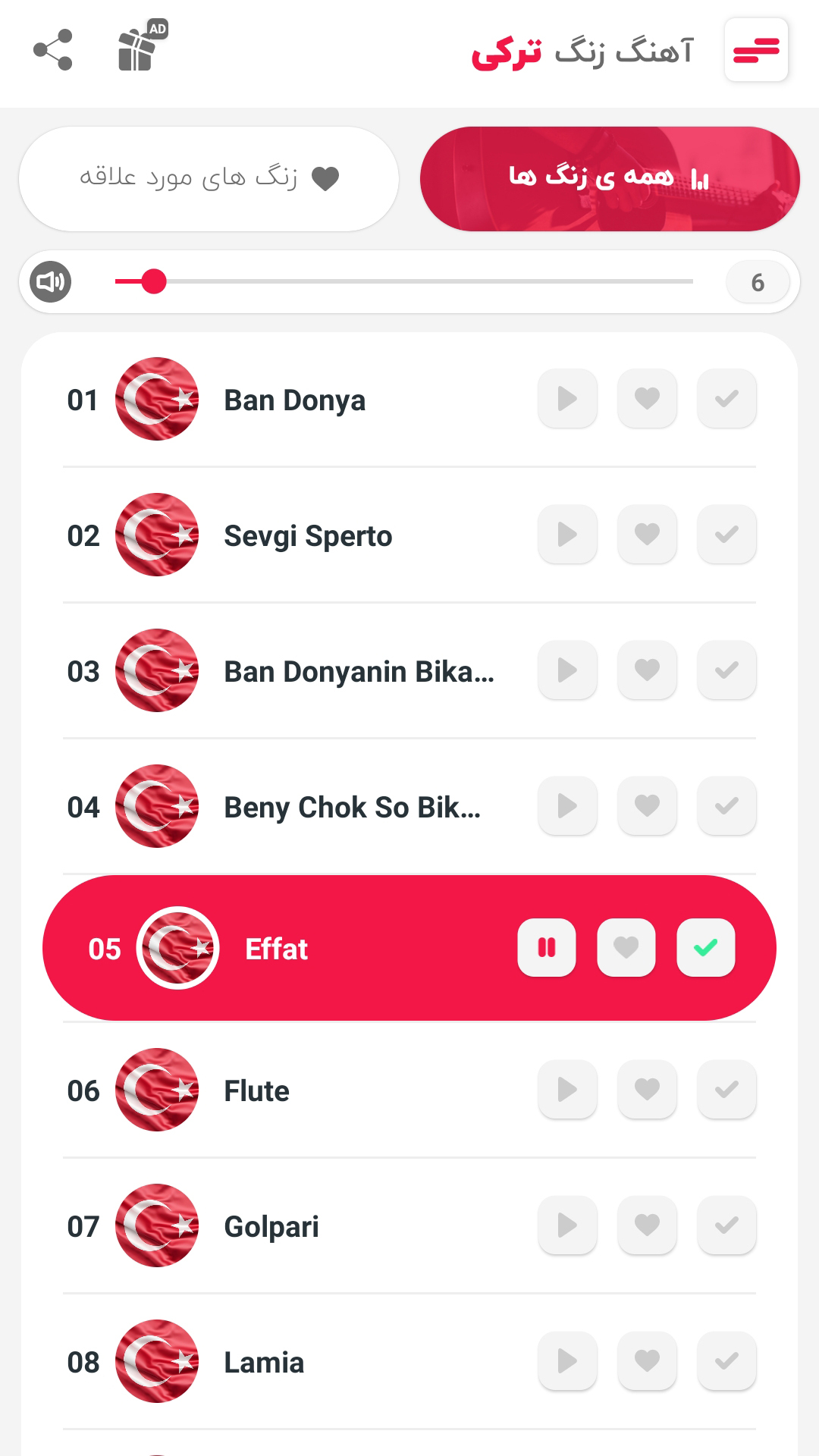Tap the green checkmark on Effat
This screenshot has width=819, height=1456.
(706, 948)
